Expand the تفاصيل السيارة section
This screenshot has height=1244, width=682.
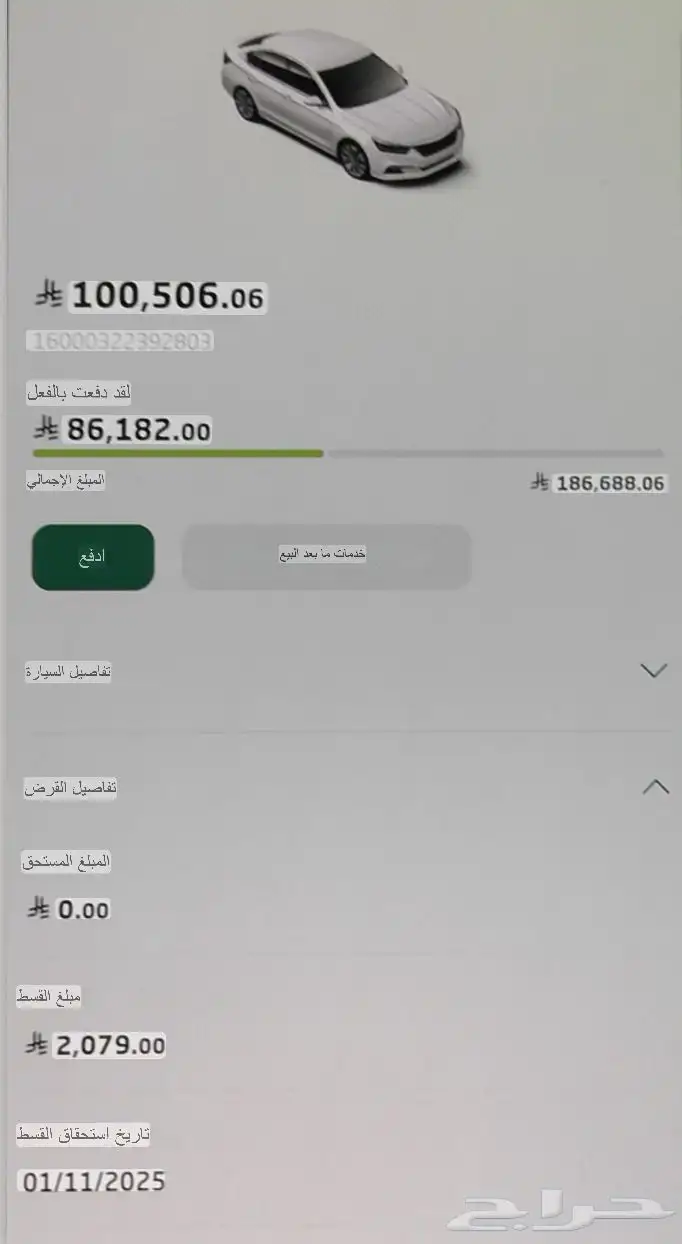point(653,671)
